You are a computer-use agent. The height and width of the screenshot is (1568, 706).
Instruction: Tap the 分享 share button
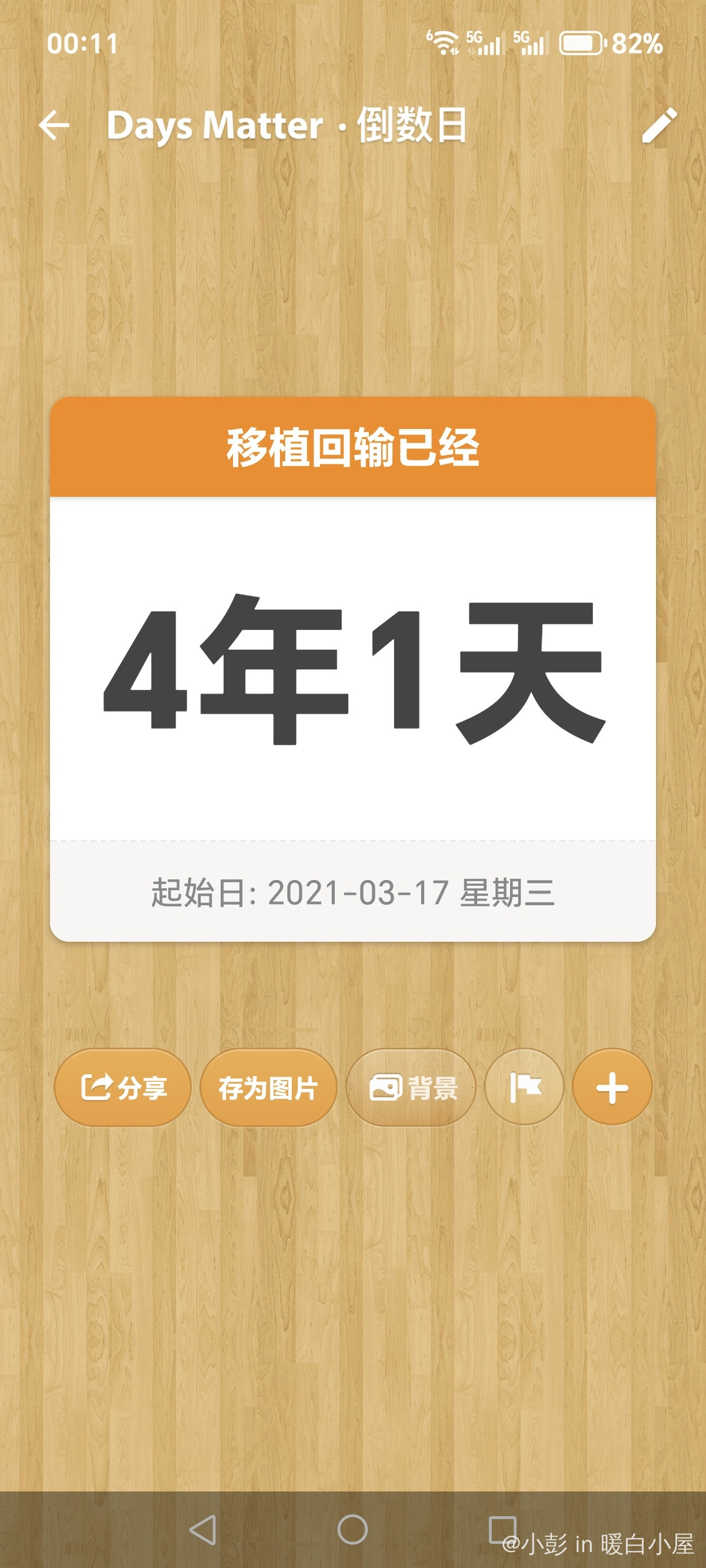123,1087
